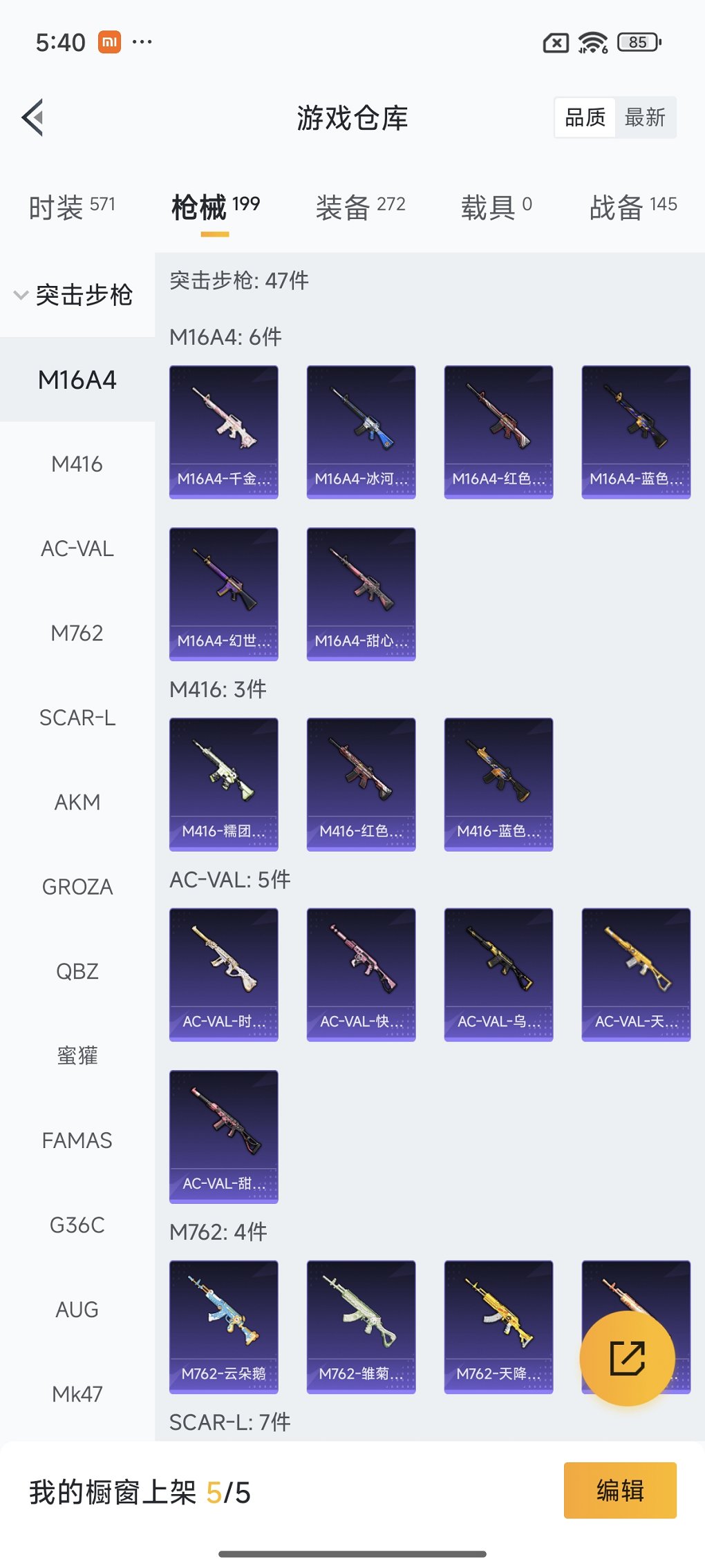Image resolution: width=705 pixels, height=1568 pixels.
Task: Tap the battery indicator showing 85
Action: tap(636, 42)
